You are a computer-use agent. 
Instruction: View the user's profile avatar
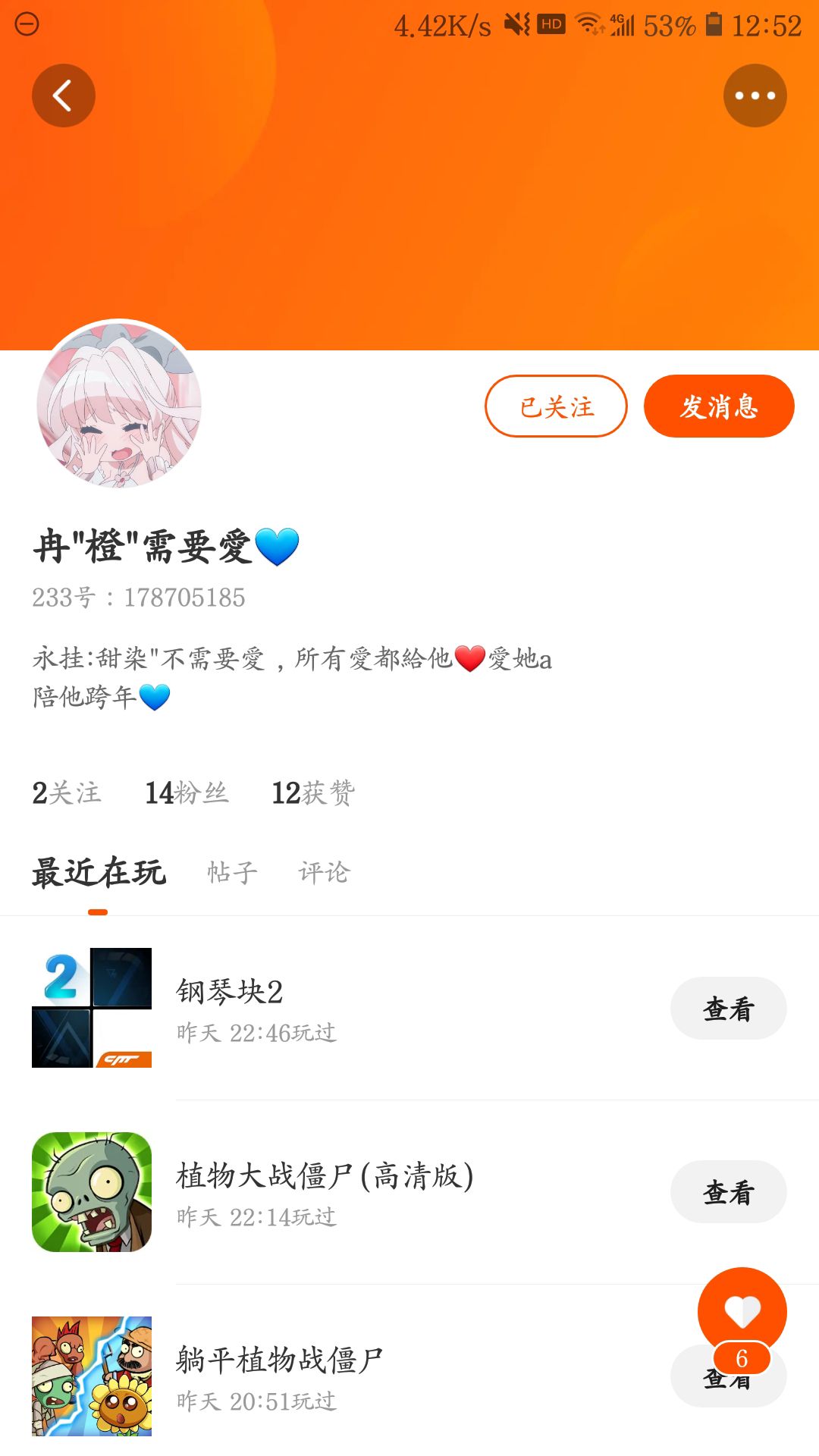(x=119, y=404)
